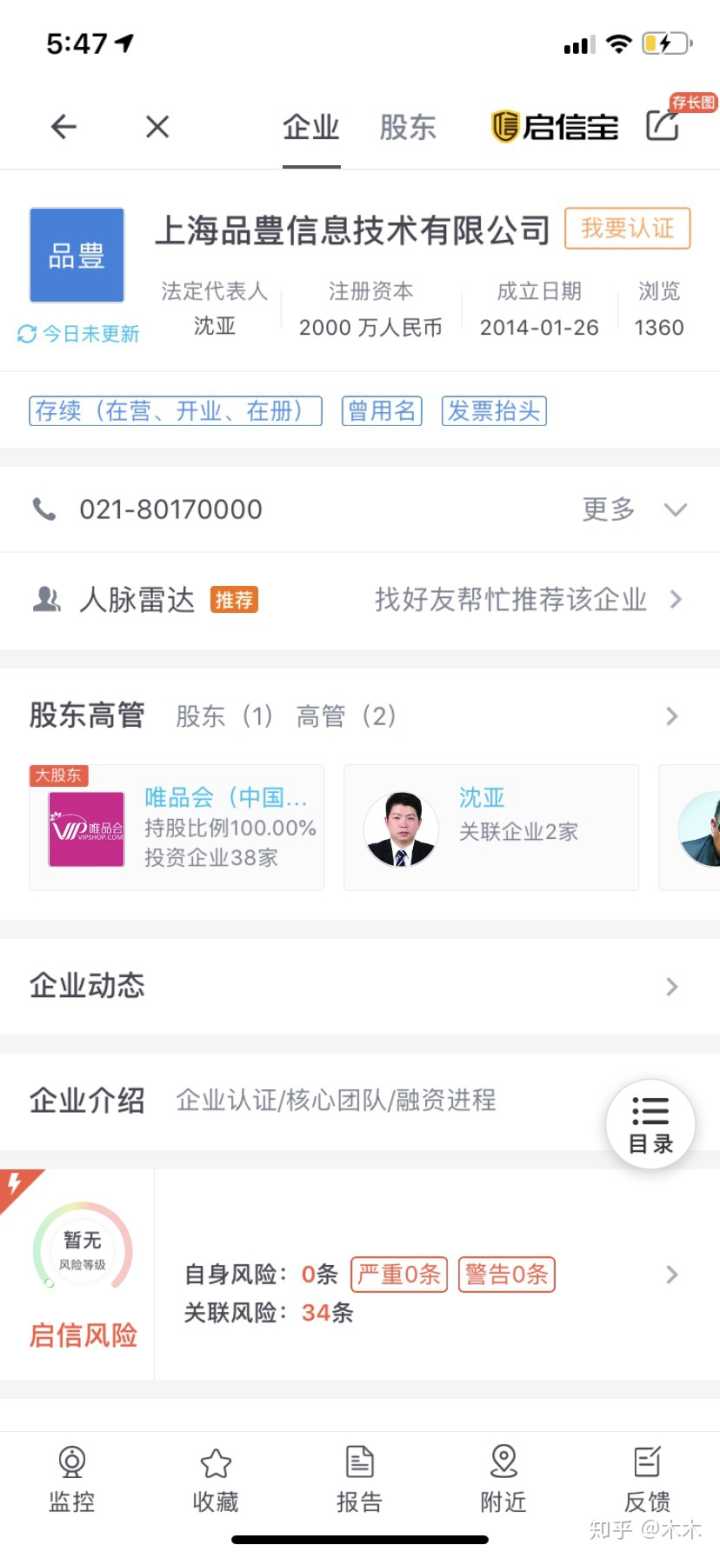Close the page with the X icon

tap(158, 127)
